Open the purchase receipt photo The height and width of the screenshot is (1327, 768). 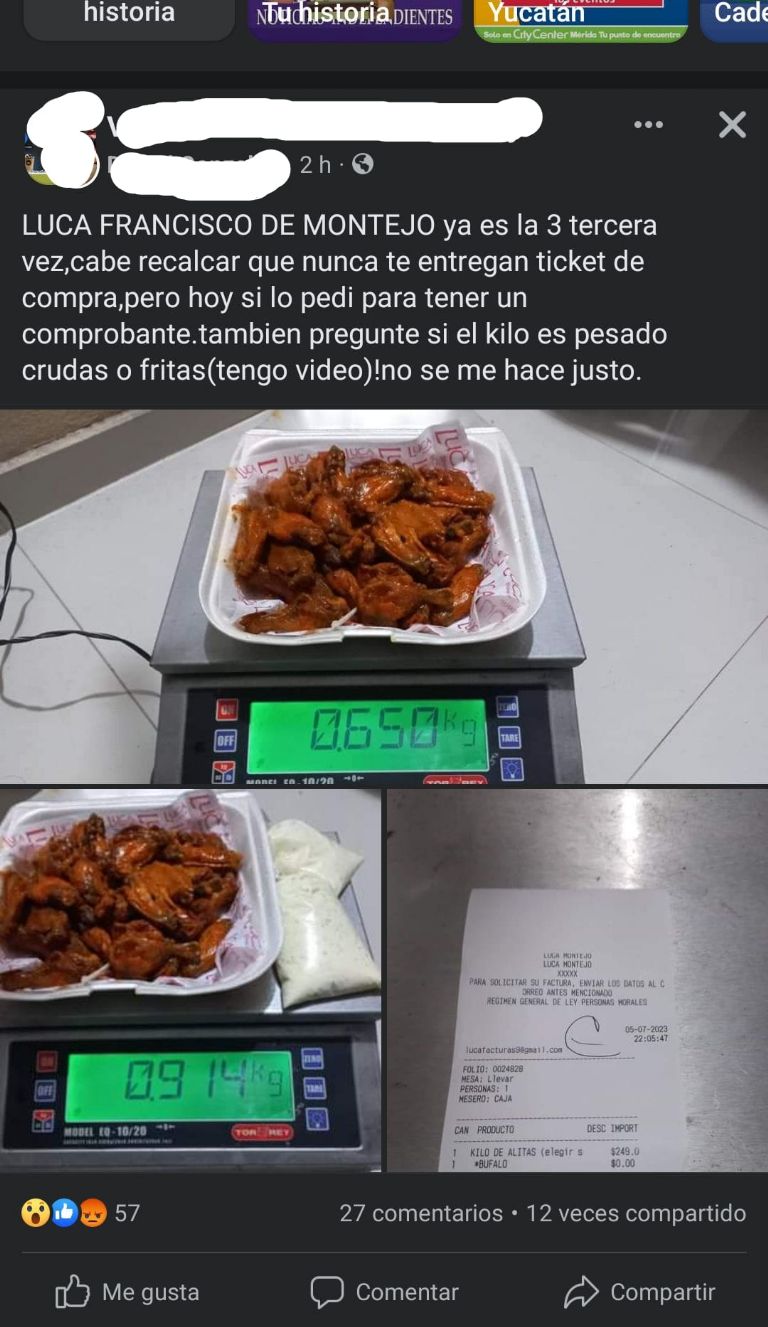pos(577,980)
